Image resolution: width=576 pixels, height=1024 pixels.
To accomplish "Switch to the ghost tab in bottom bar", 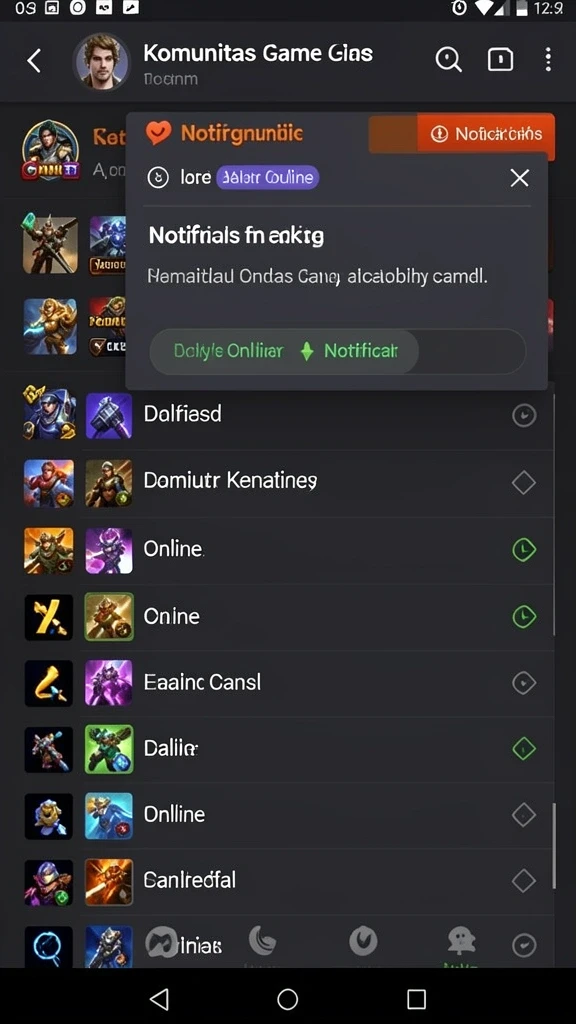I will 461,942.
